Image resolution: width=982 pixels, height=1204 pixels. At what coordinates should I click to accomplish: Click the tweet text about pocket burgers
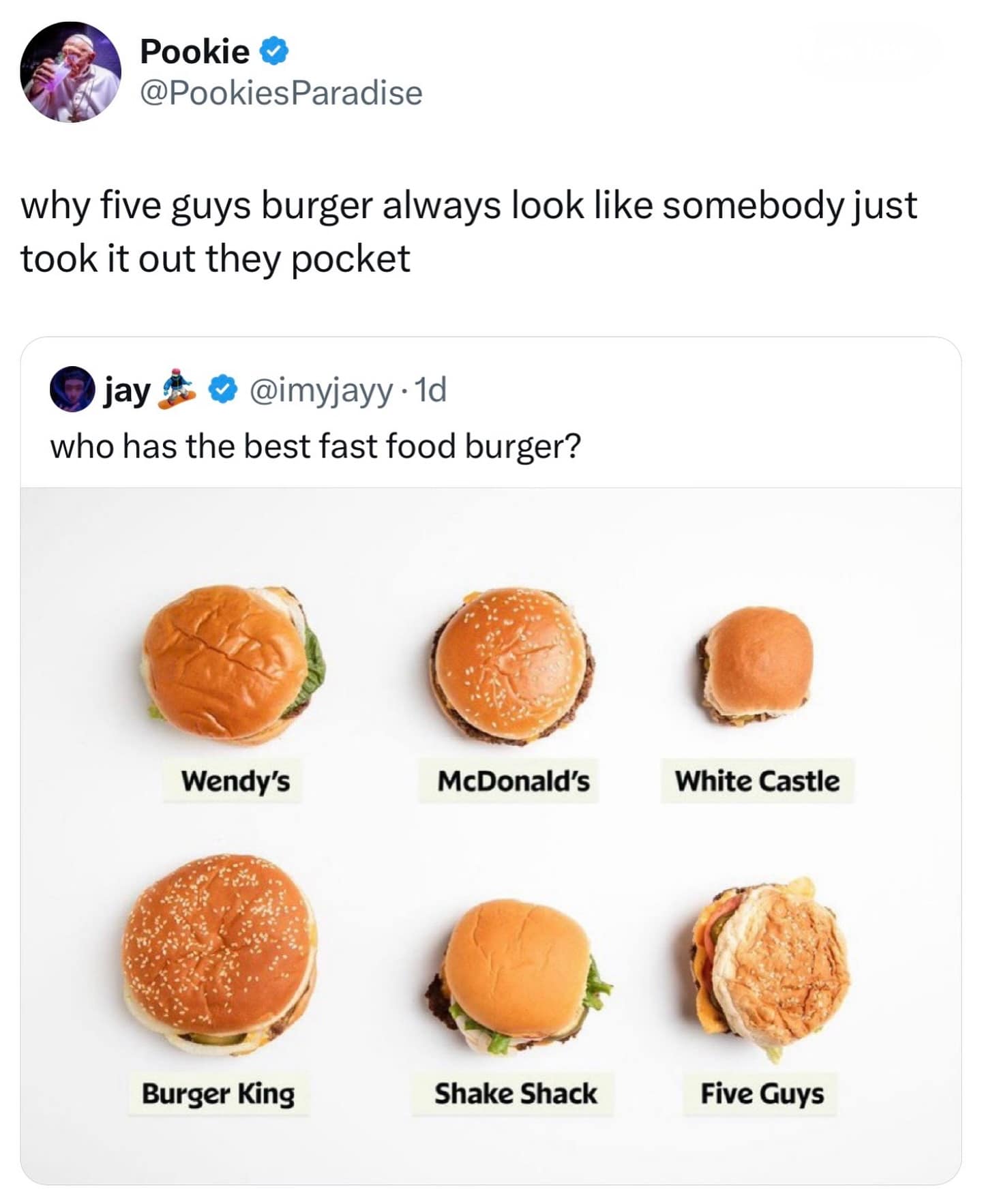[469, 228]
